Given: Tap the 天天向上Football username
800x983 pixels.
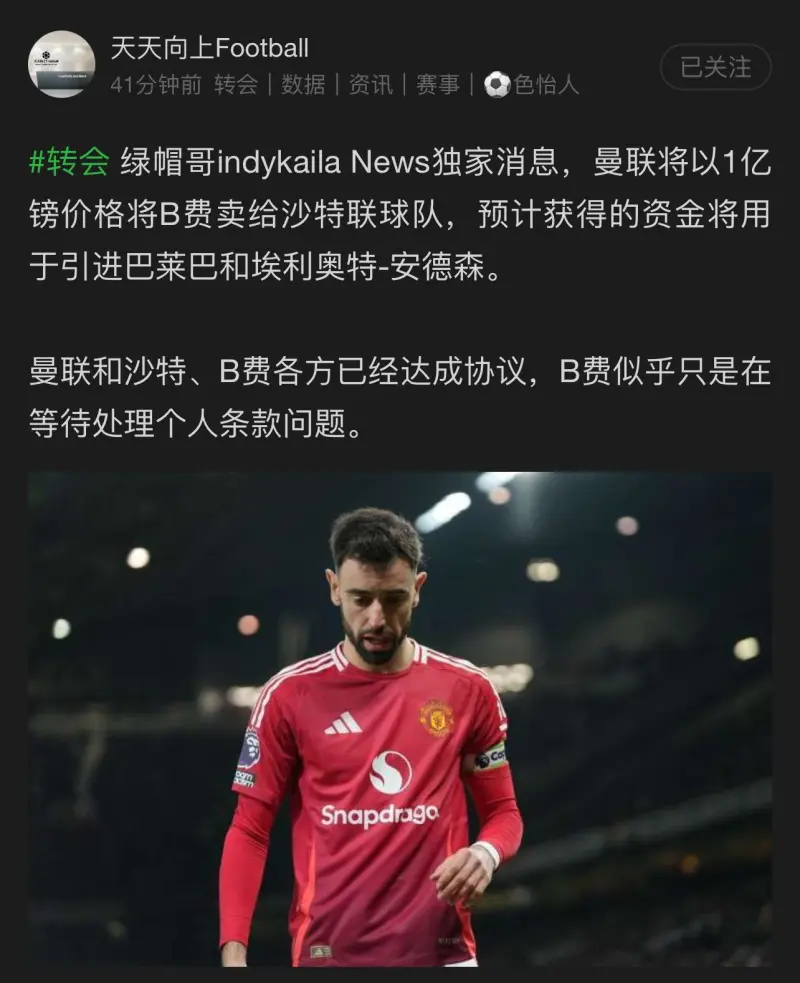Looking at the screenshot, I should click(209, 47).
